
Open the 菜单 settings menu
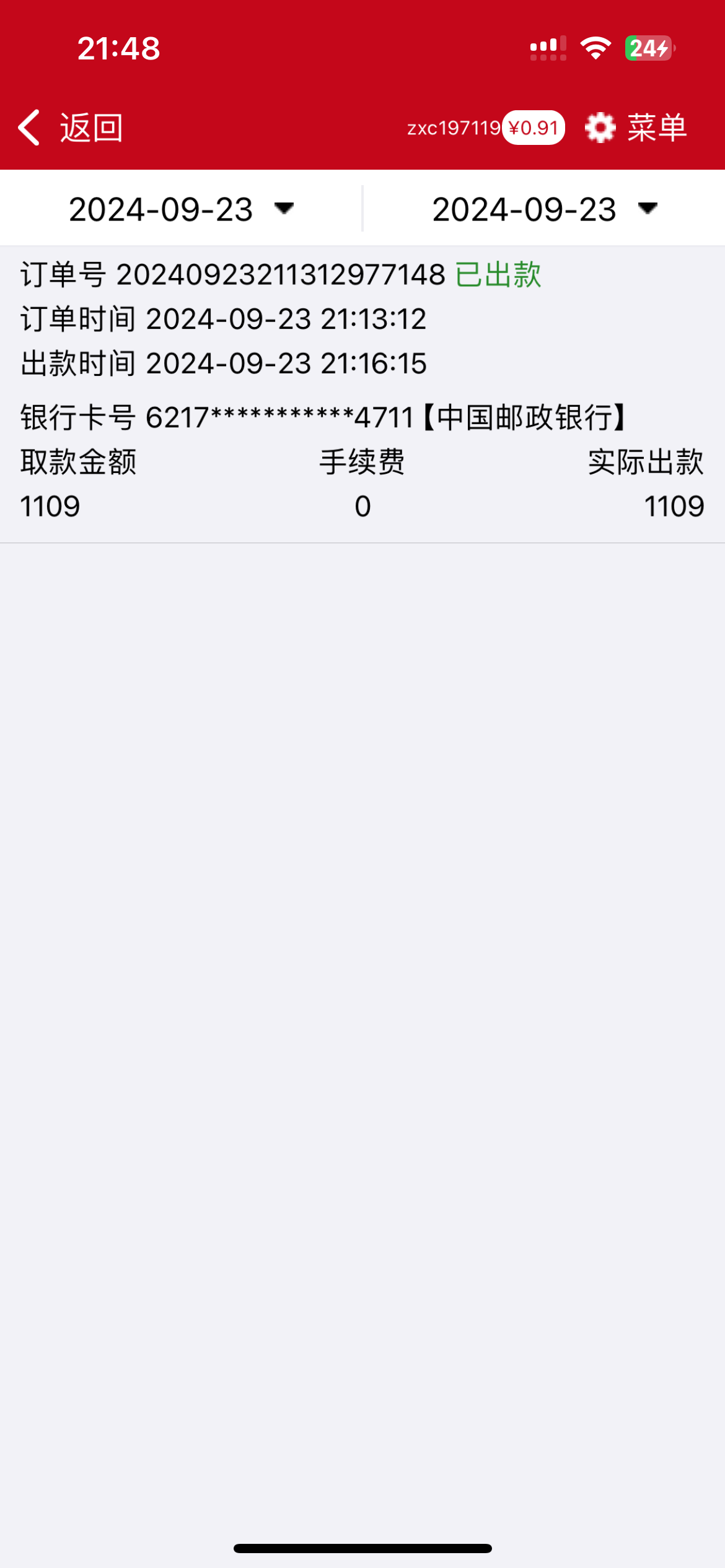pos(636,128)
